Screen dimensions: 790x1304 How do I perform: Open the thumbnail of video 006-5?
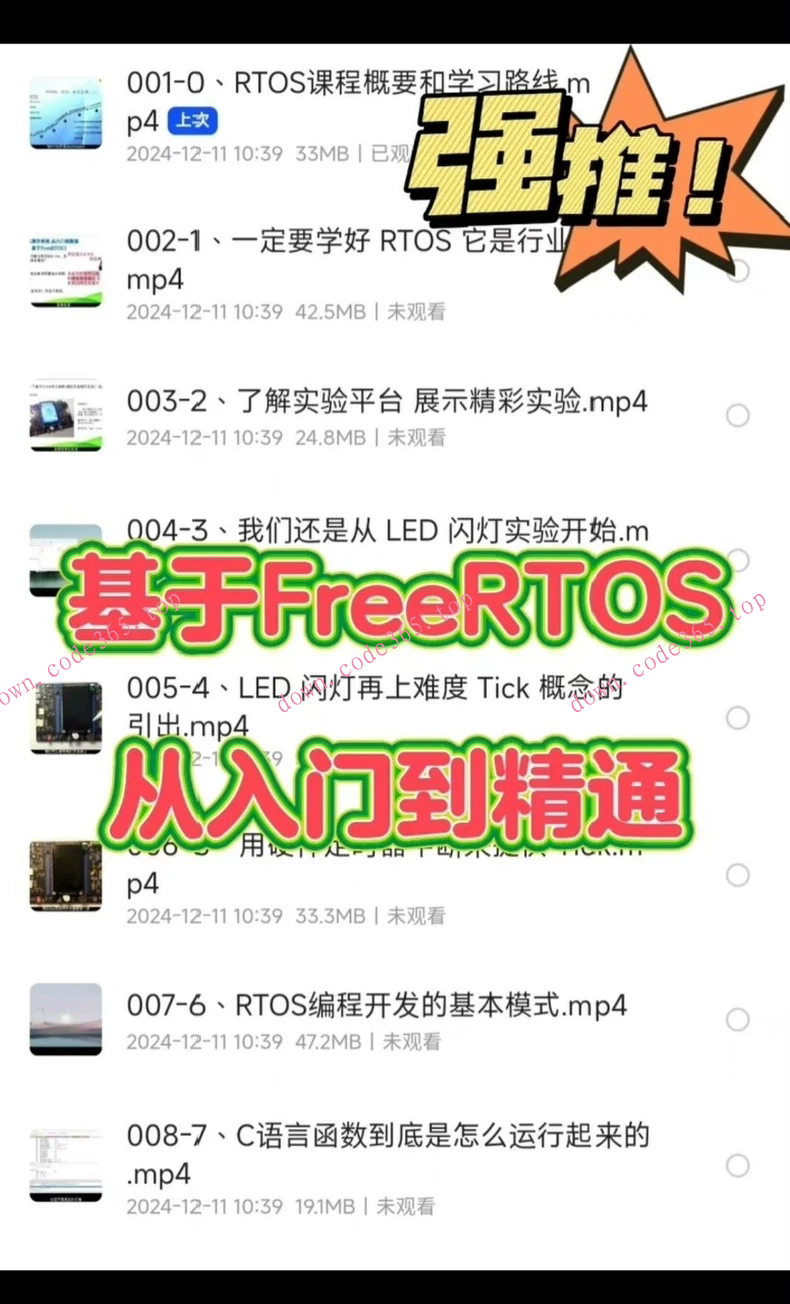[x=65, y=875]
